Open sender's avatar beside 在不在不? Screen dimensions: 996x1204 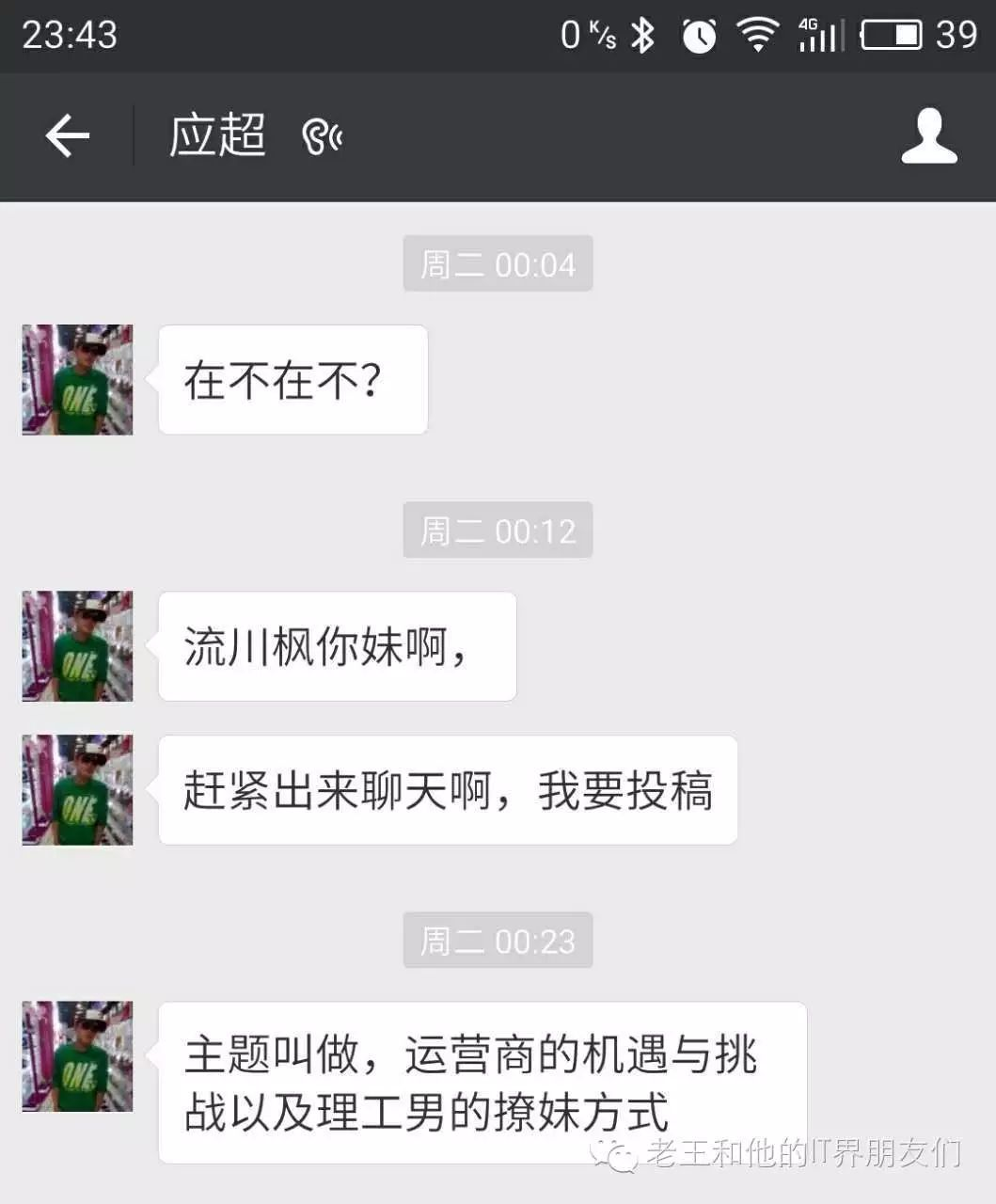tap(77, 380)
